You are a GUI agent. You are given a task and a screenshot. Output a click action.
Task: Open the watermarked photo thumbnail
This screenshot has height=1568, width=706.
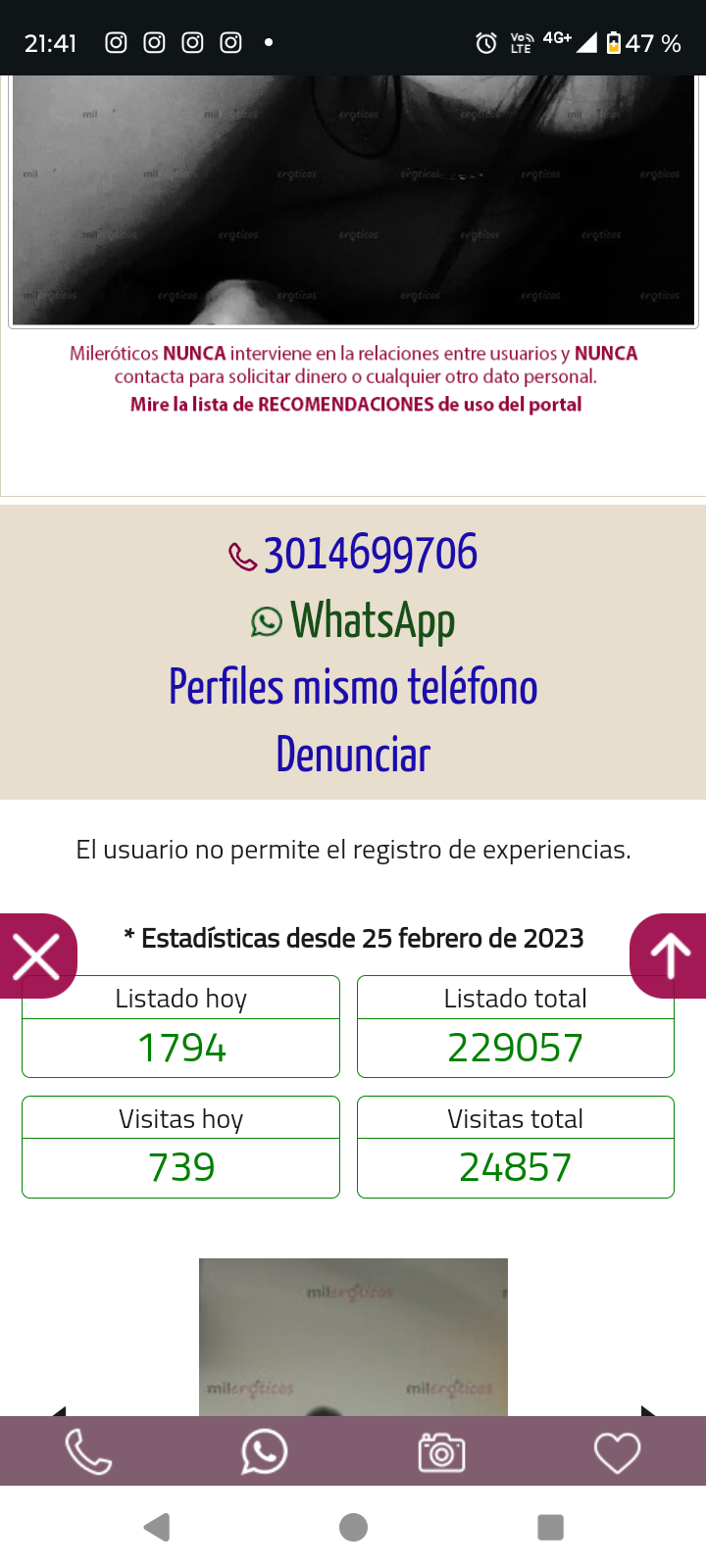coord(353,1337)
